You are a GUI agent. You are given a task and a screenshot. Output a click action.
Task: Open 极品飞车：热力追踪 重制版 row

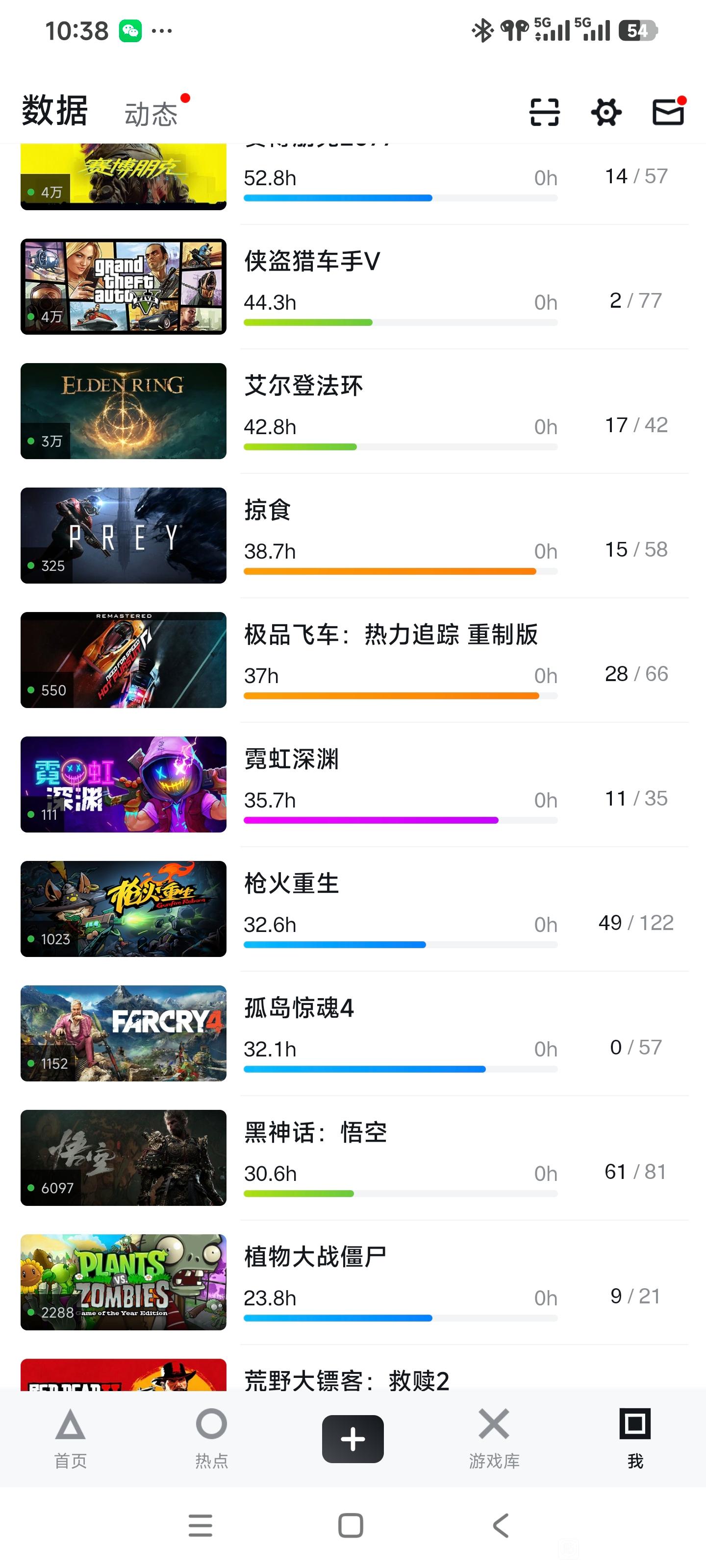pos(353,661)
